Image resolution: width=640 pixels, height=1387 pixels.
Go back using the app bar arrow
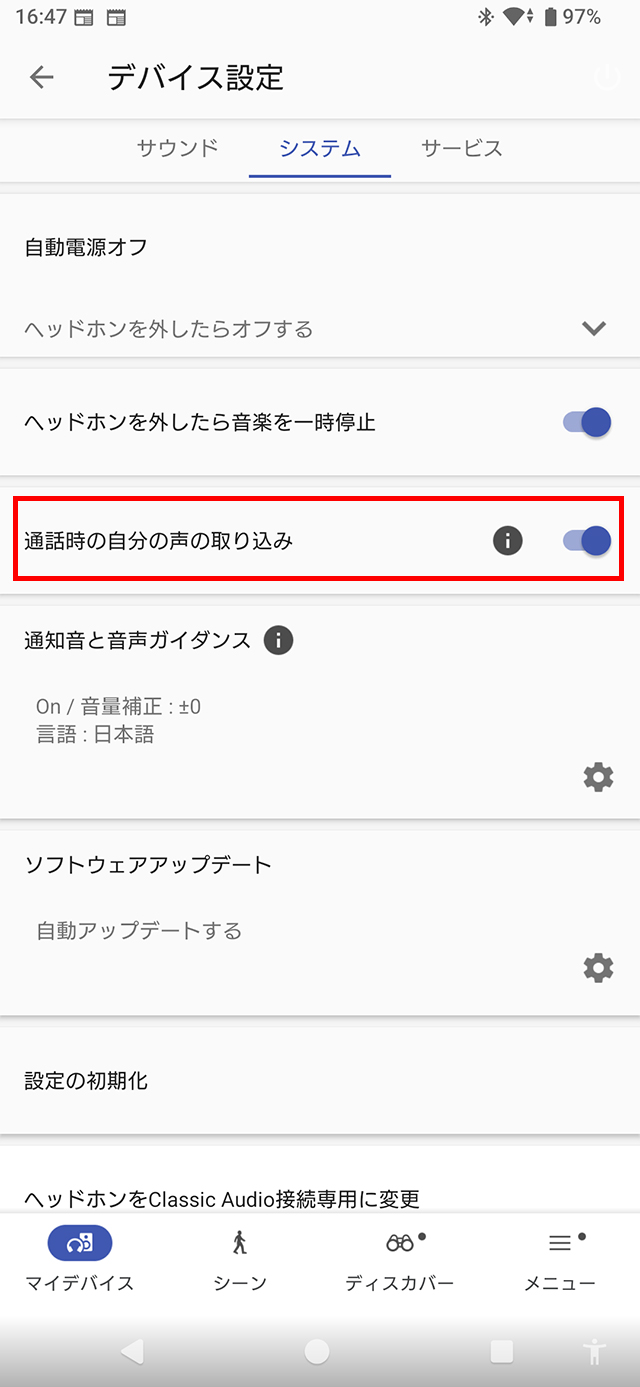tap(41, 77)
